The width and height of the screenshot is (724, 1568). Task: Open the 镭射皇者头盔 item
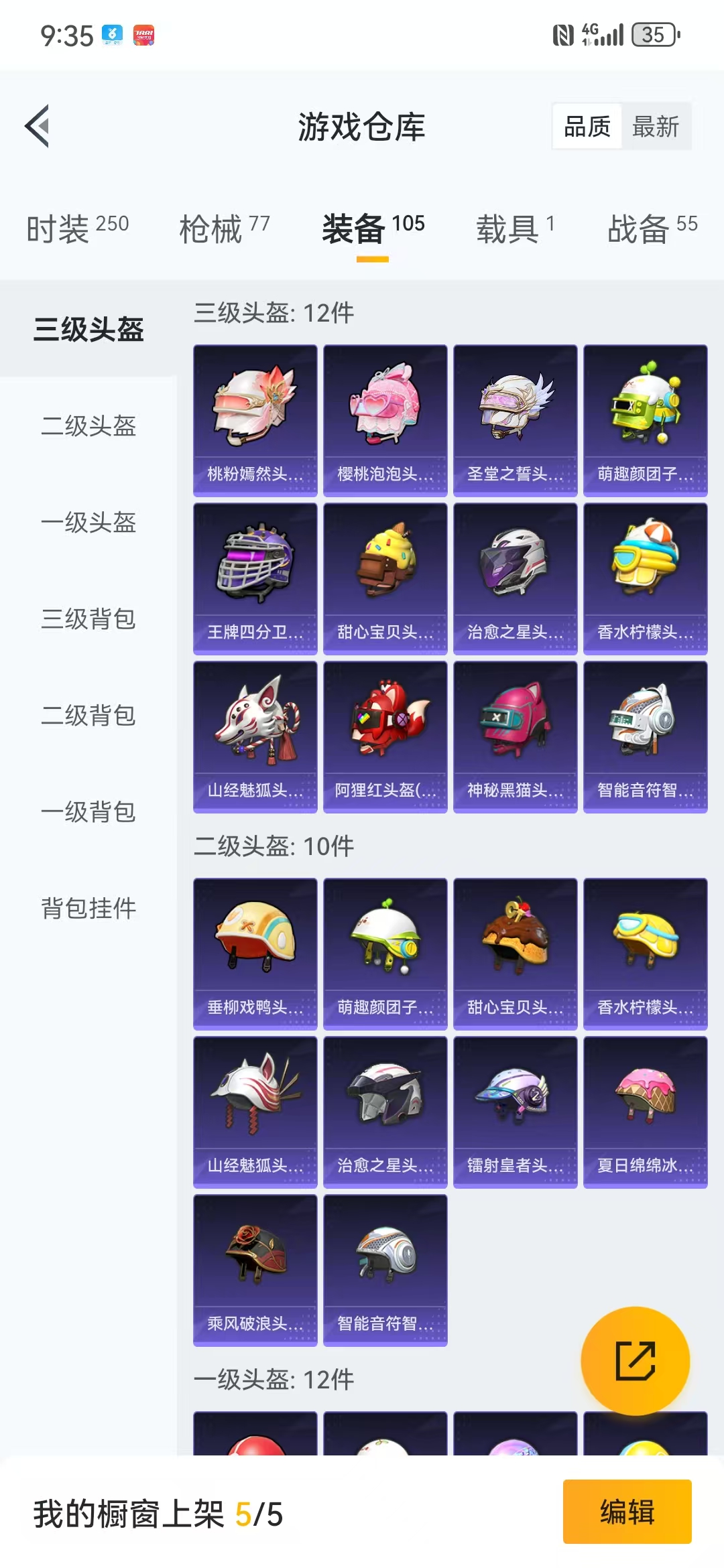(x=515, y=1112)
